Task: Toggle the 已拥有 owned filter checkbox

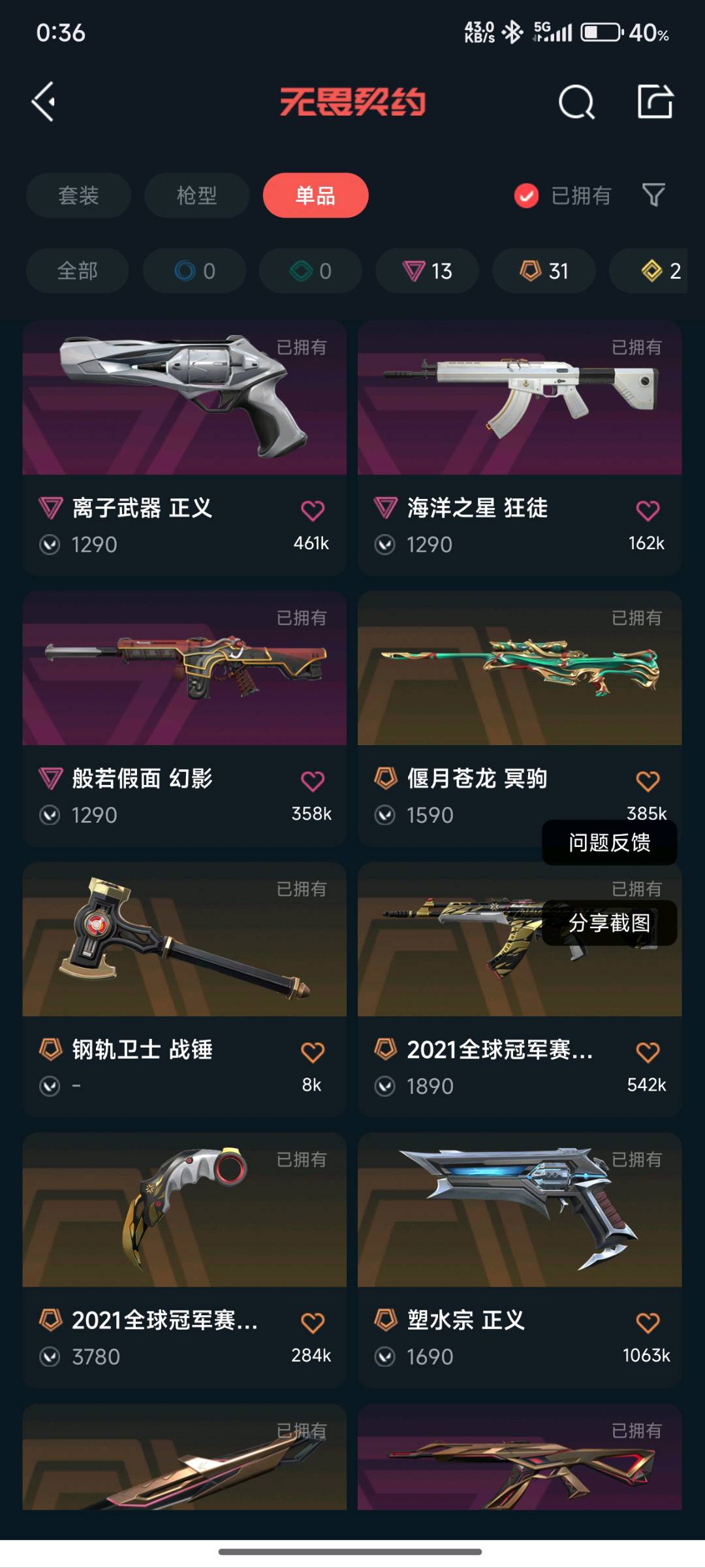Action: 526,195
